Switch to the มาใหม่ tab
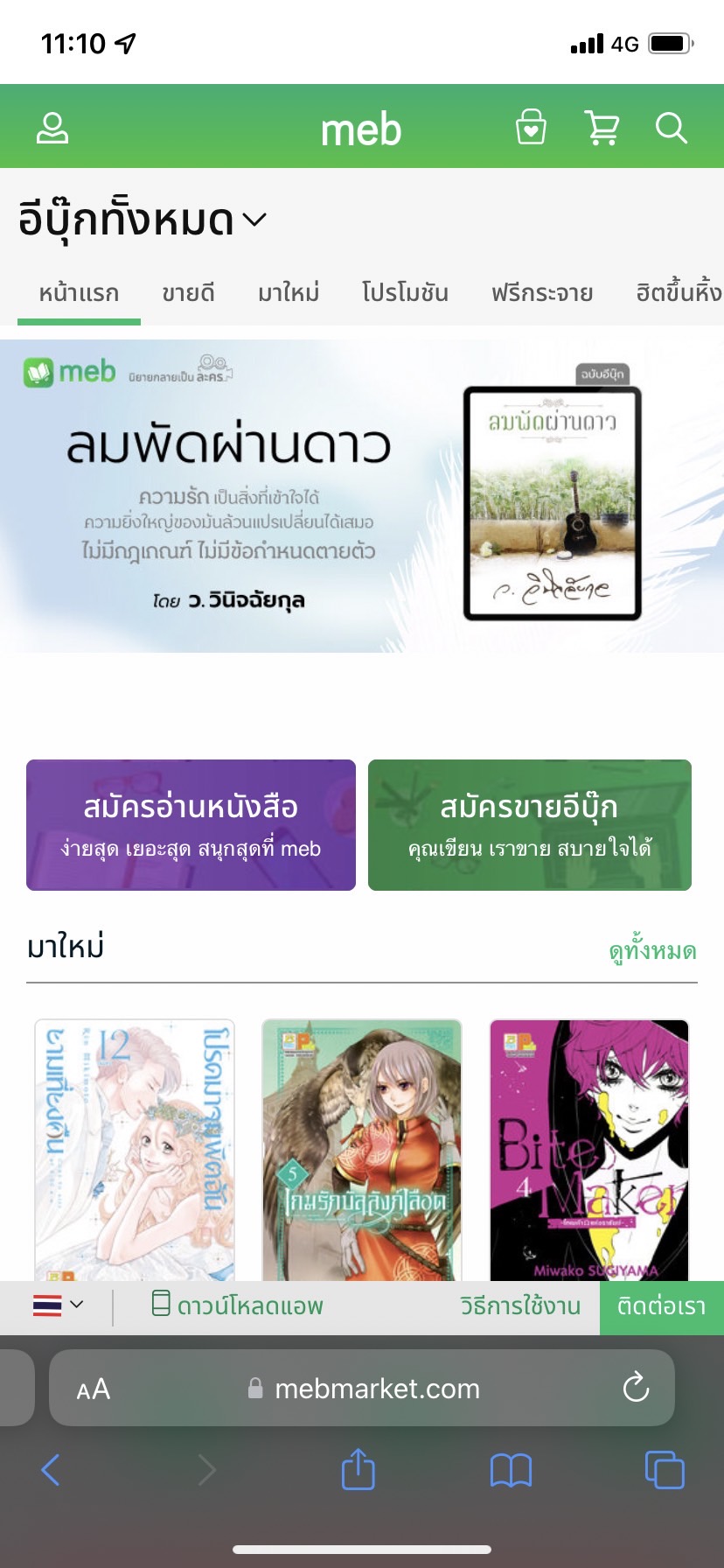724x1568 pixels. click(x=289, y=293)
